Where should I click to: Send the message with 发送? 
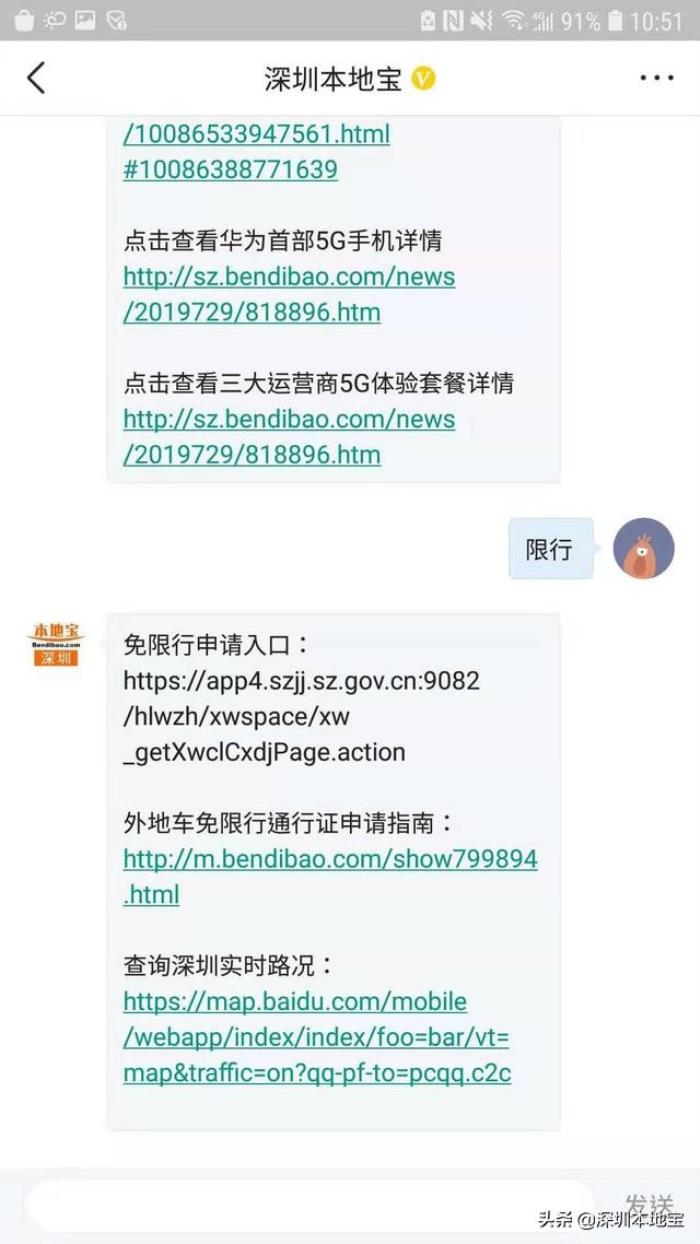tap(650, 1204)
